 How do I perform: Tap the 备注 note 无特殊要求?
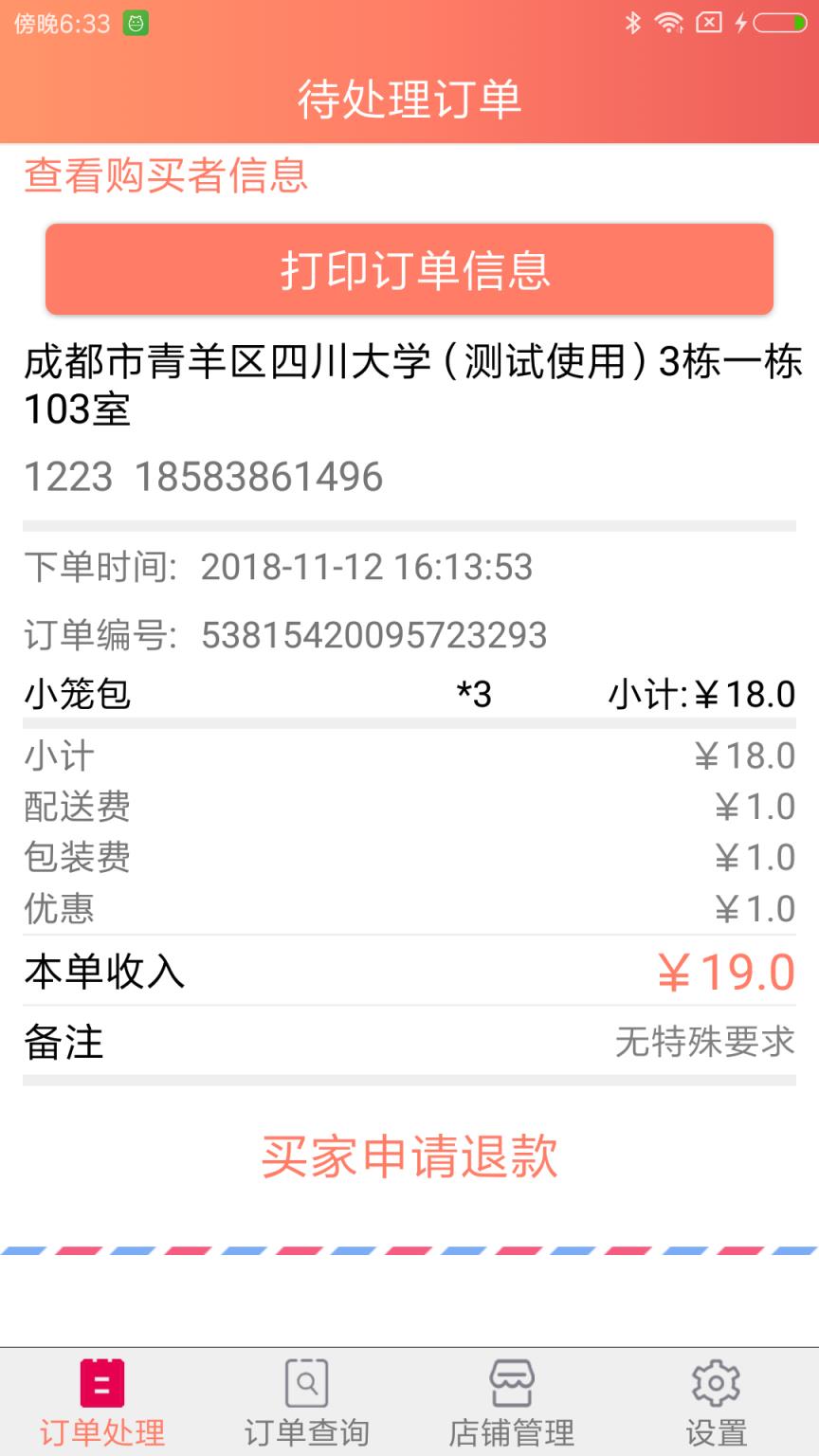[703, 1043]
